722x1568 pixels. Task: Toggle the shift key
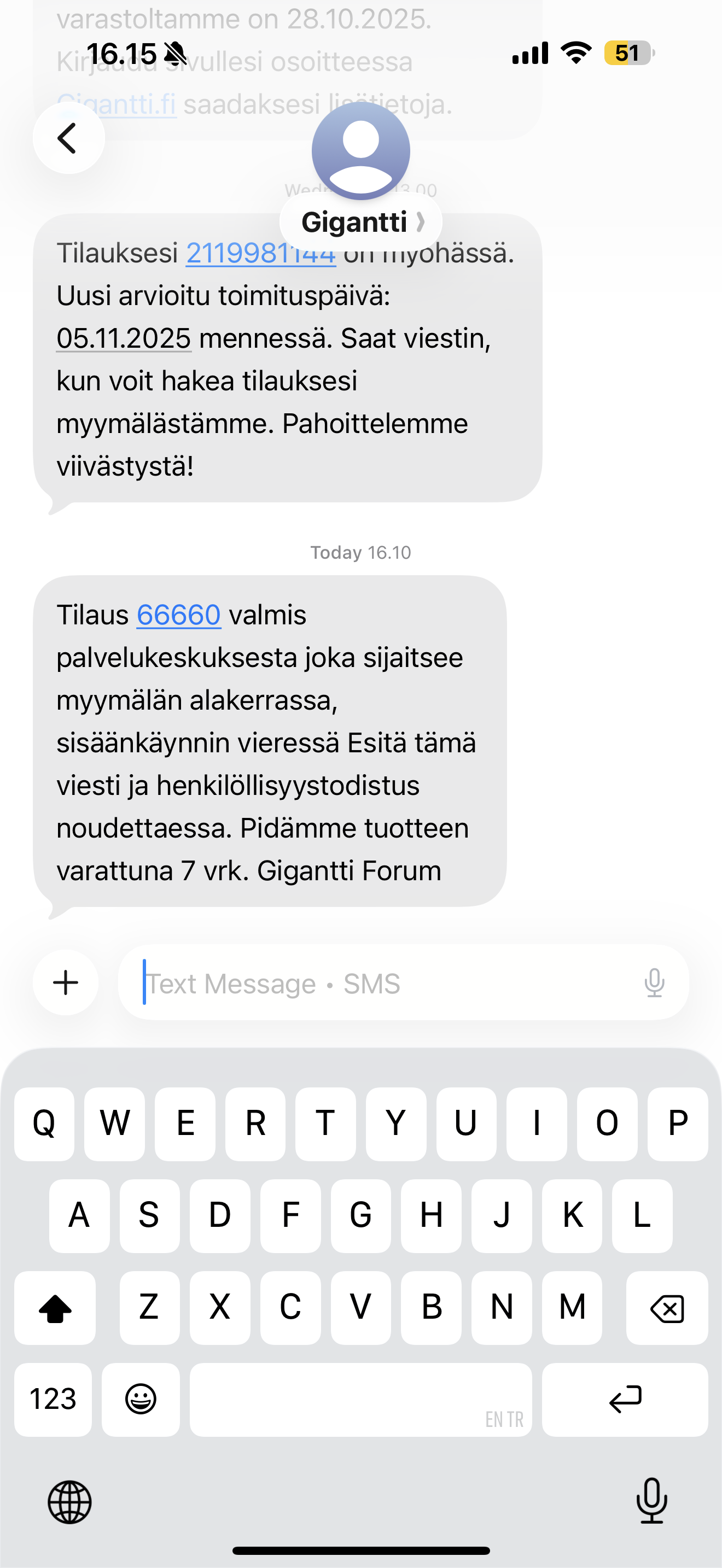point(55,1307)
